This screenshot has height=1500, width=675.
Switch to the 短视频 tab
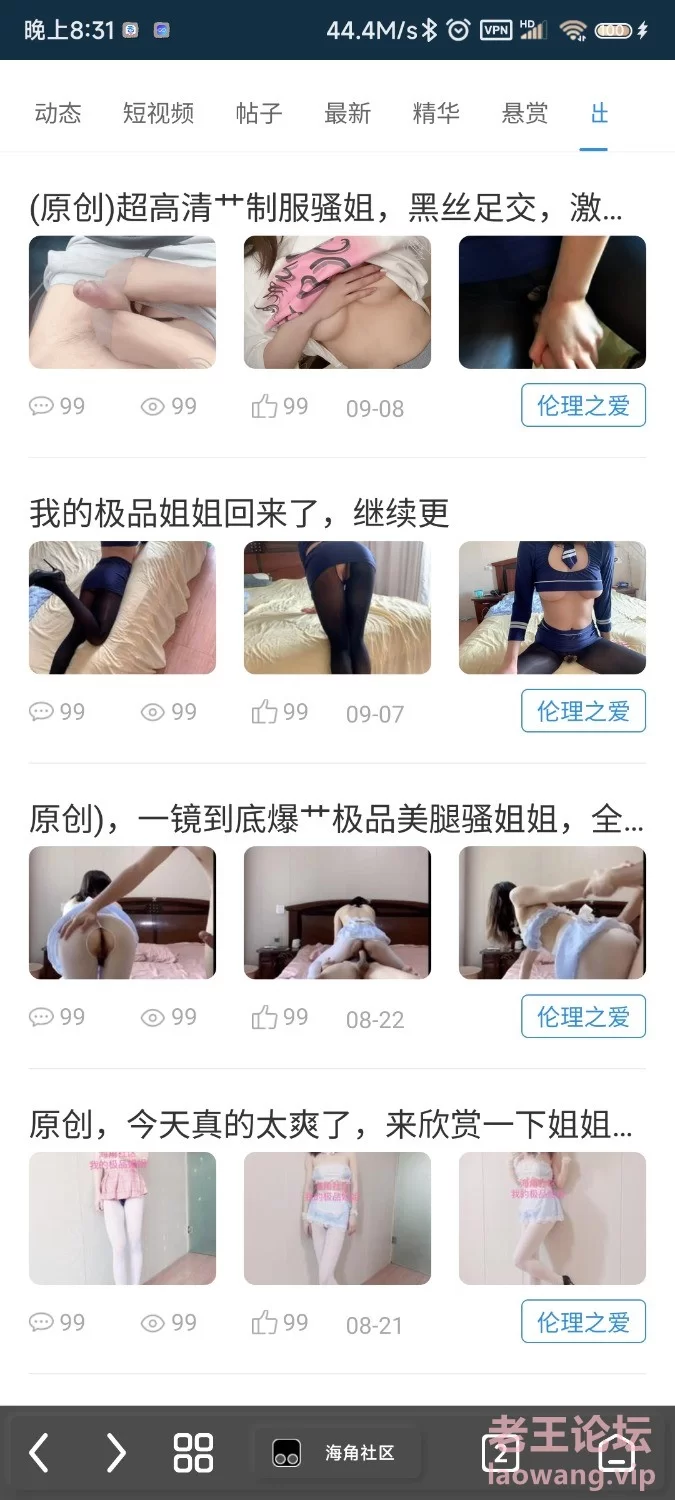tap(158, 113)
